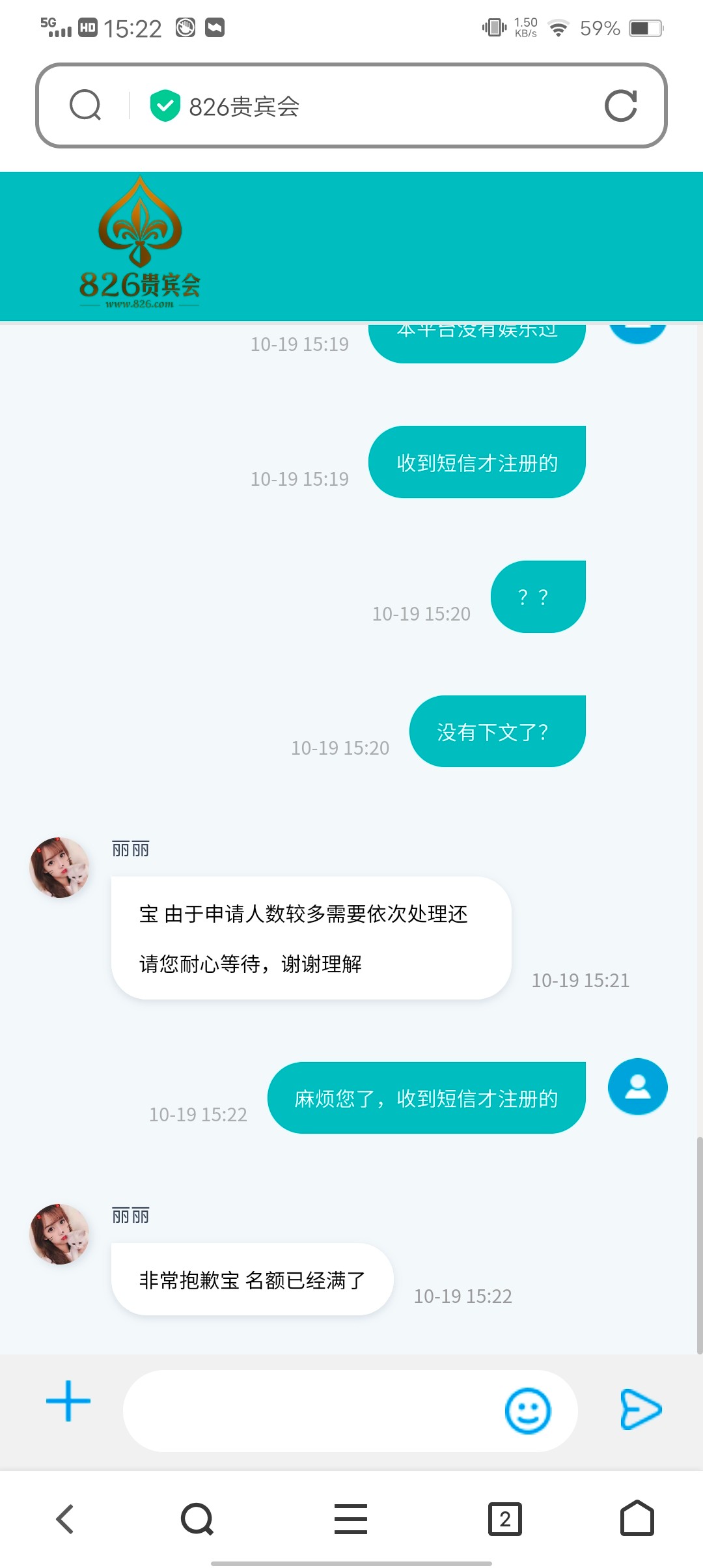
Task: Reload the 826贵宾会 page
Action: coord(620,105)
